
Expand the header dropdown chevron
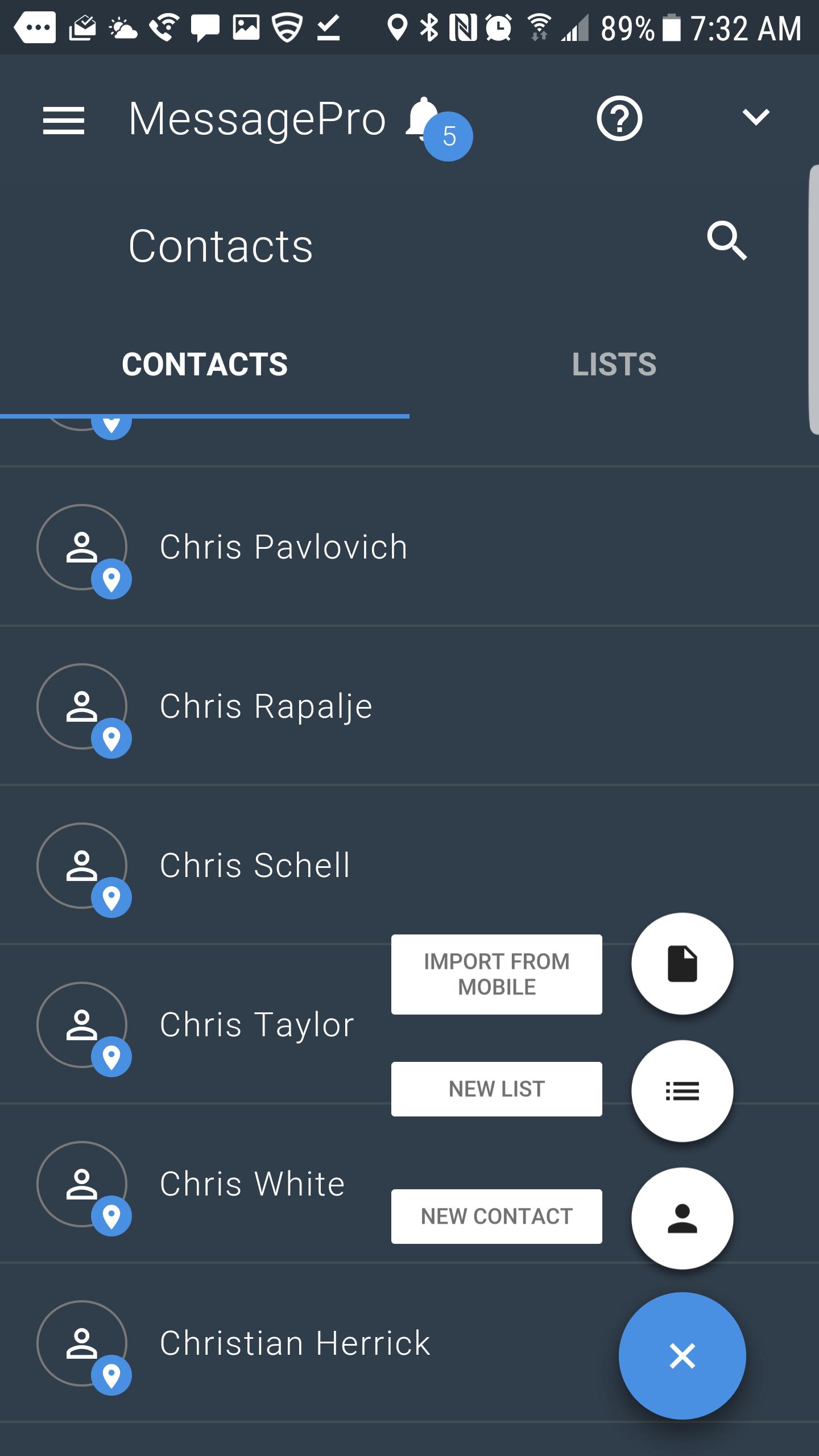coord(756,118)
